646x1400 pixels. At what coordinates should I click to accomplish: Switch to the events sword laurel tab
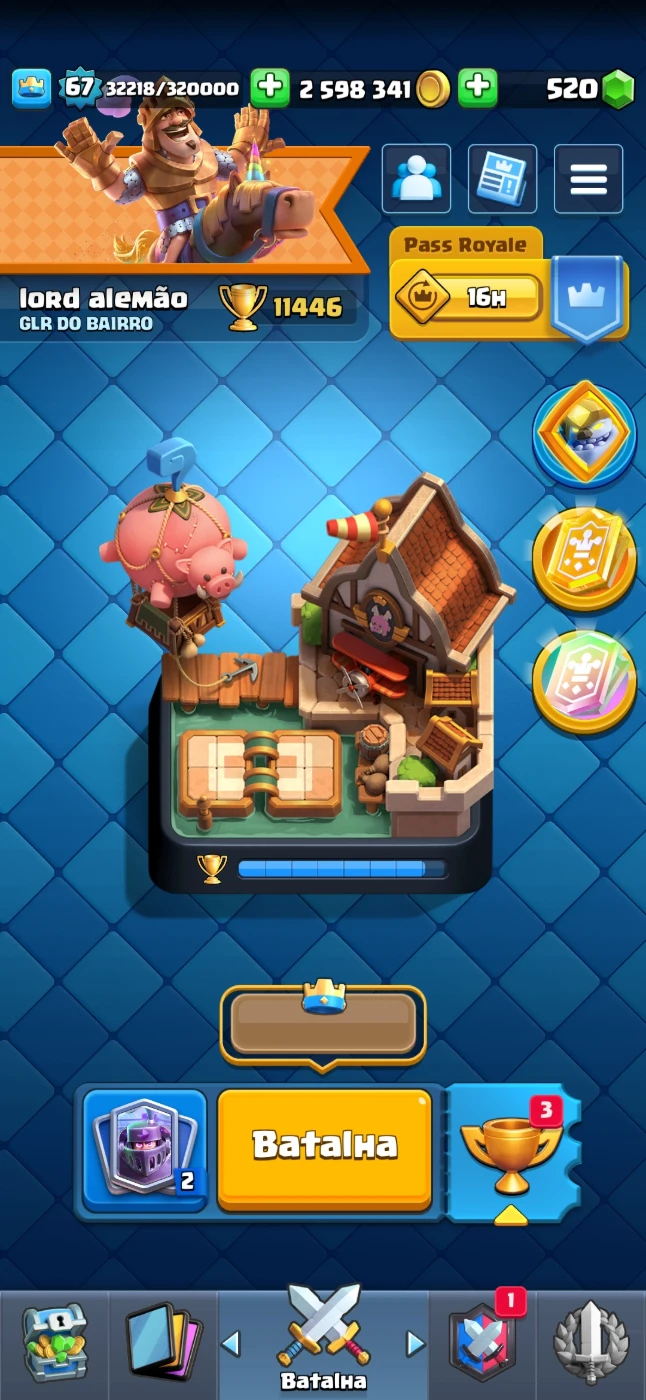[591, 1342]
